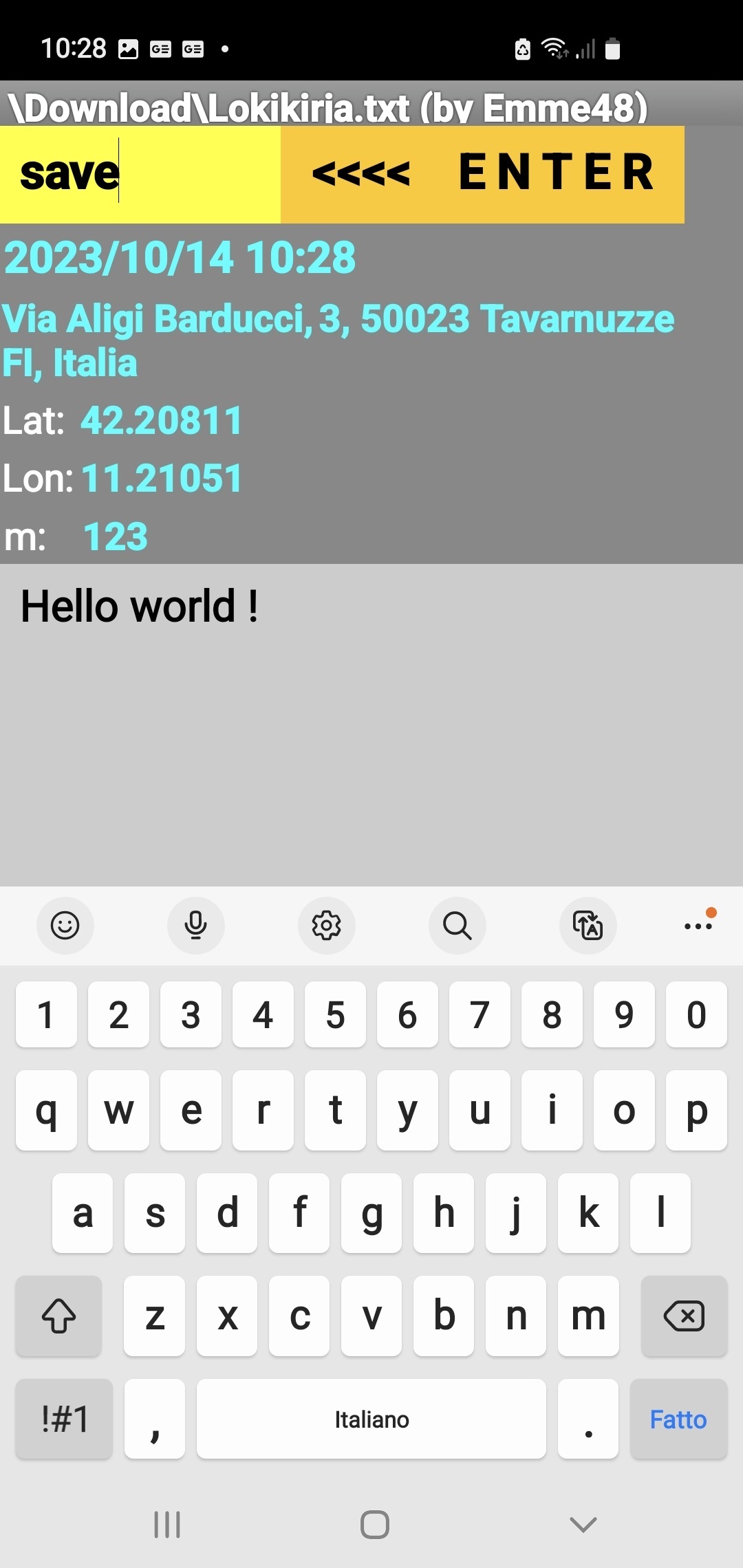Viewport: 743px width, 1568px height.
Task: Tap the shift key
Action: (59, 1316)
